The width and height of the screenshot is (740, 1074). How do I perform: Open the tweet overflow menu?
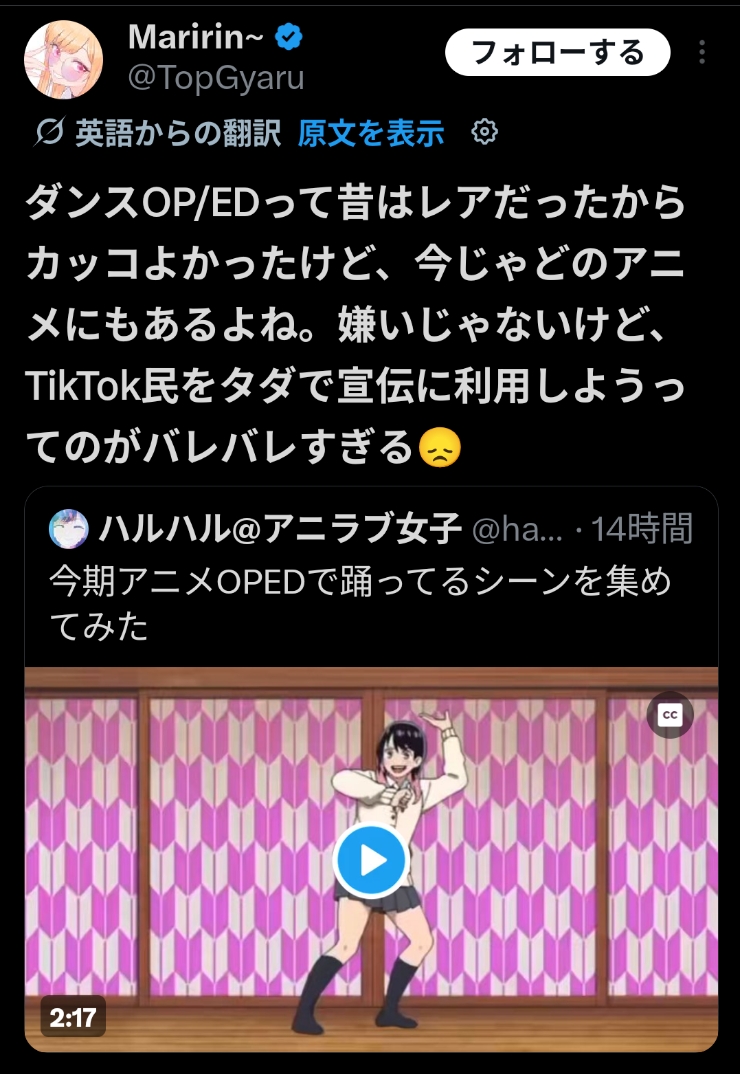(x=703, y=52)
